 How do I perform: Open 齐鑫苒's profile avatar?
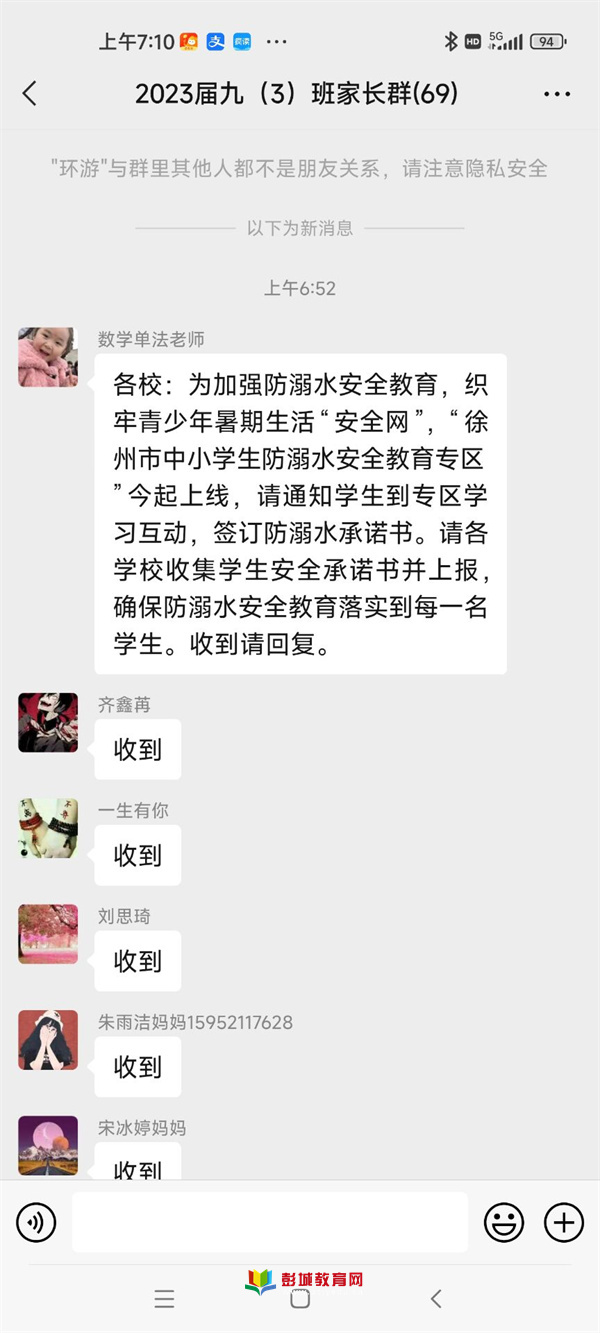[x=48, y=722]
